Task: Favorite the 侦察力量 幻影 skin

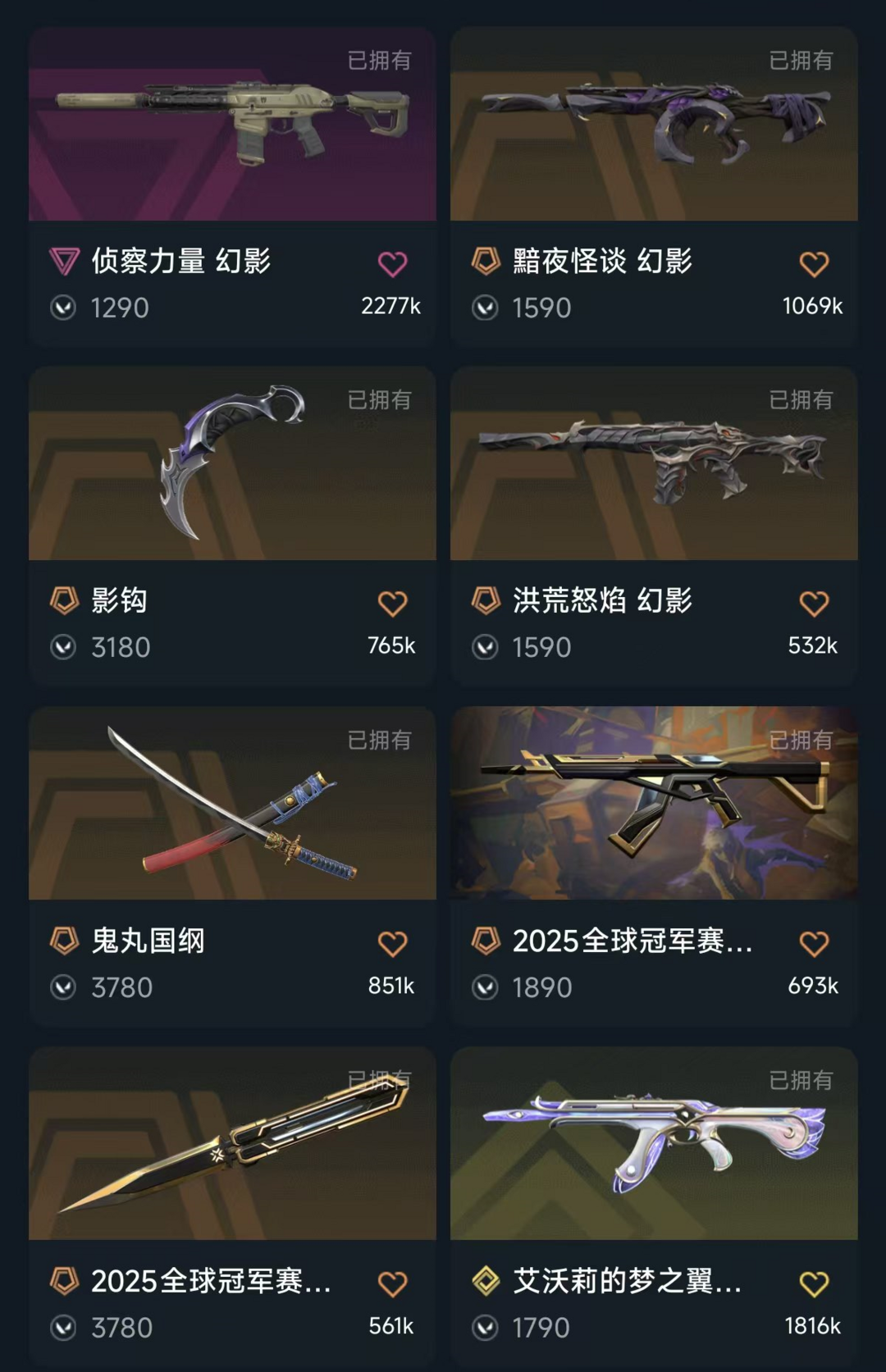Action: [392, 264]
